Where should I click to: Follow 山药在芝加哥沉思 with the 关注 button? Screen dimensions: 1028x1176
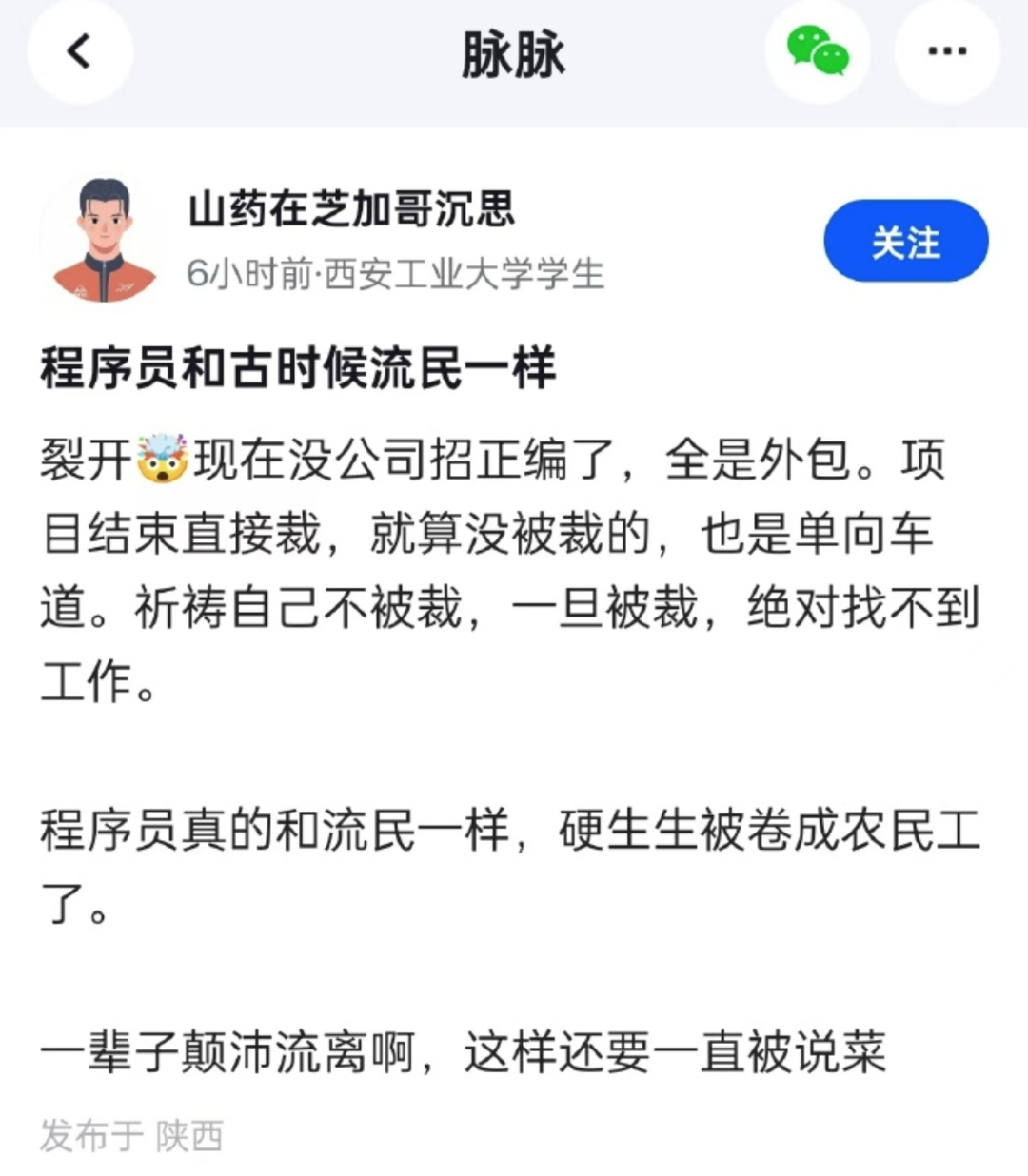click(x=905, y=242)
